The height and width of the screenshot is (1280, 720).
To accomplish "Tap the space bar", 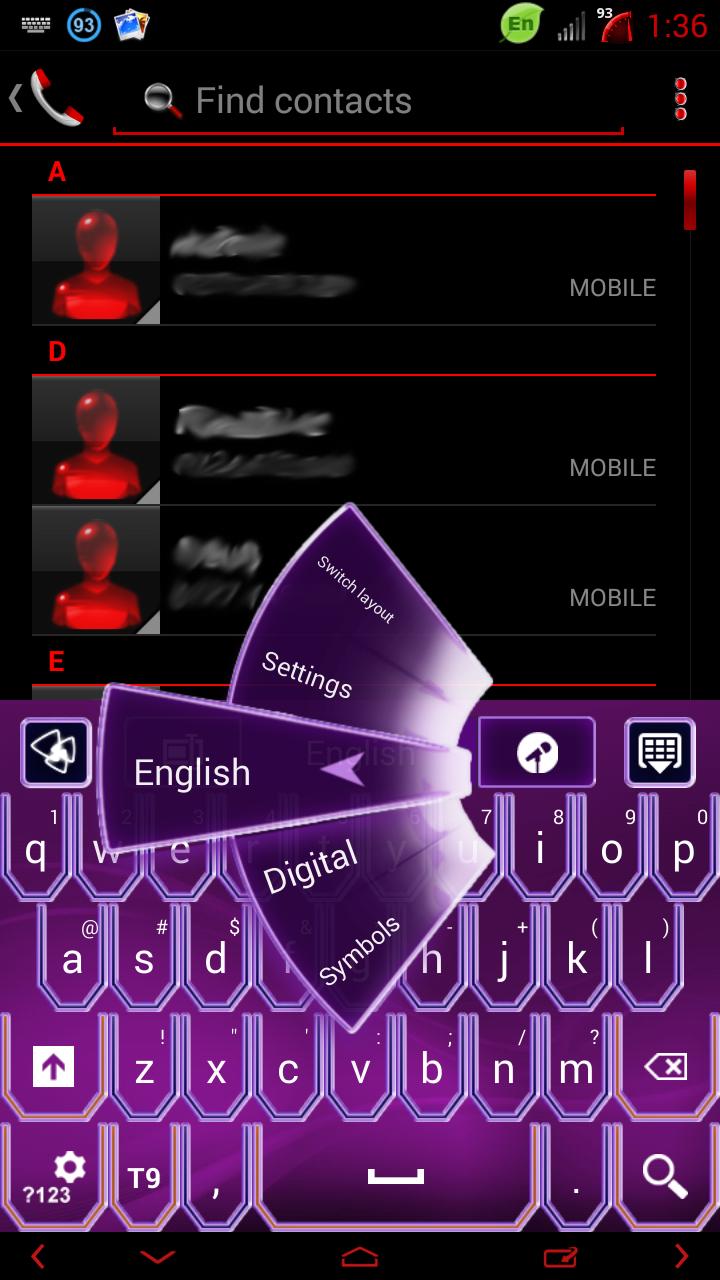I will tap(396, 1178).
